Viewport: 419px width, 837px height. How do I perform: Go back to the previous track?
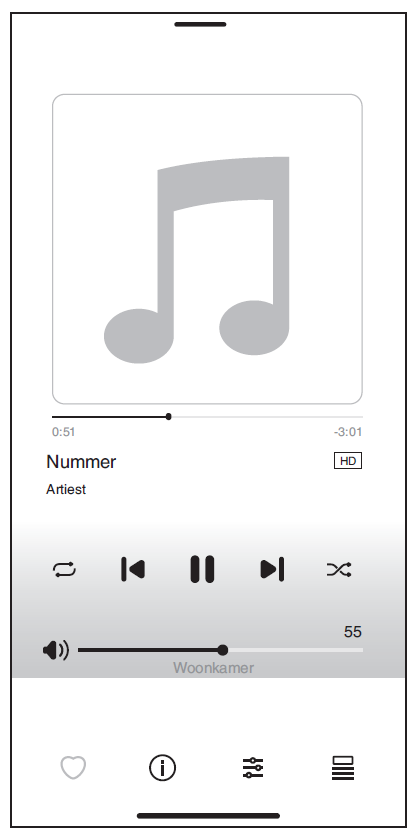click(133, 569)
